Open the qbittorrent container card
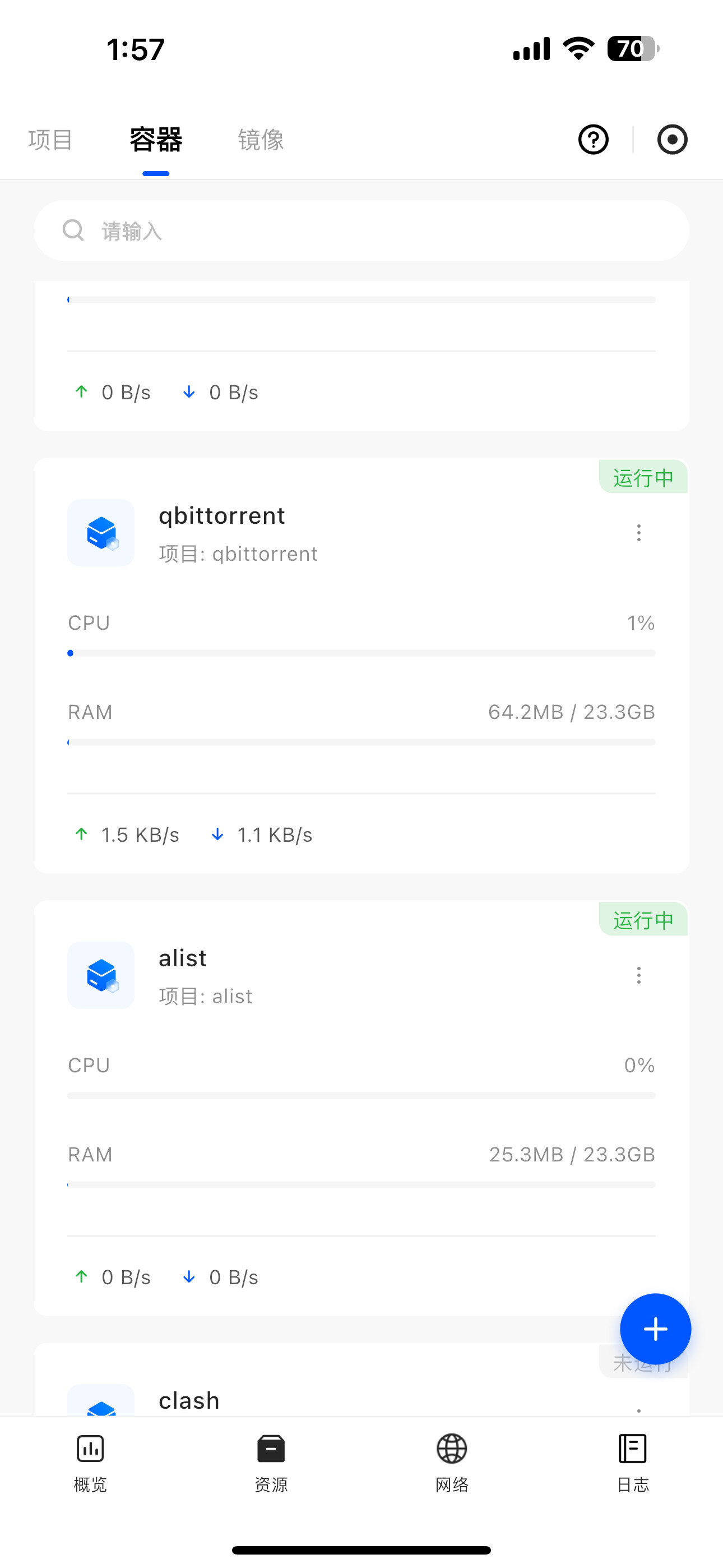This screenshot has width=723, height=1568. [x=361, y=665]
